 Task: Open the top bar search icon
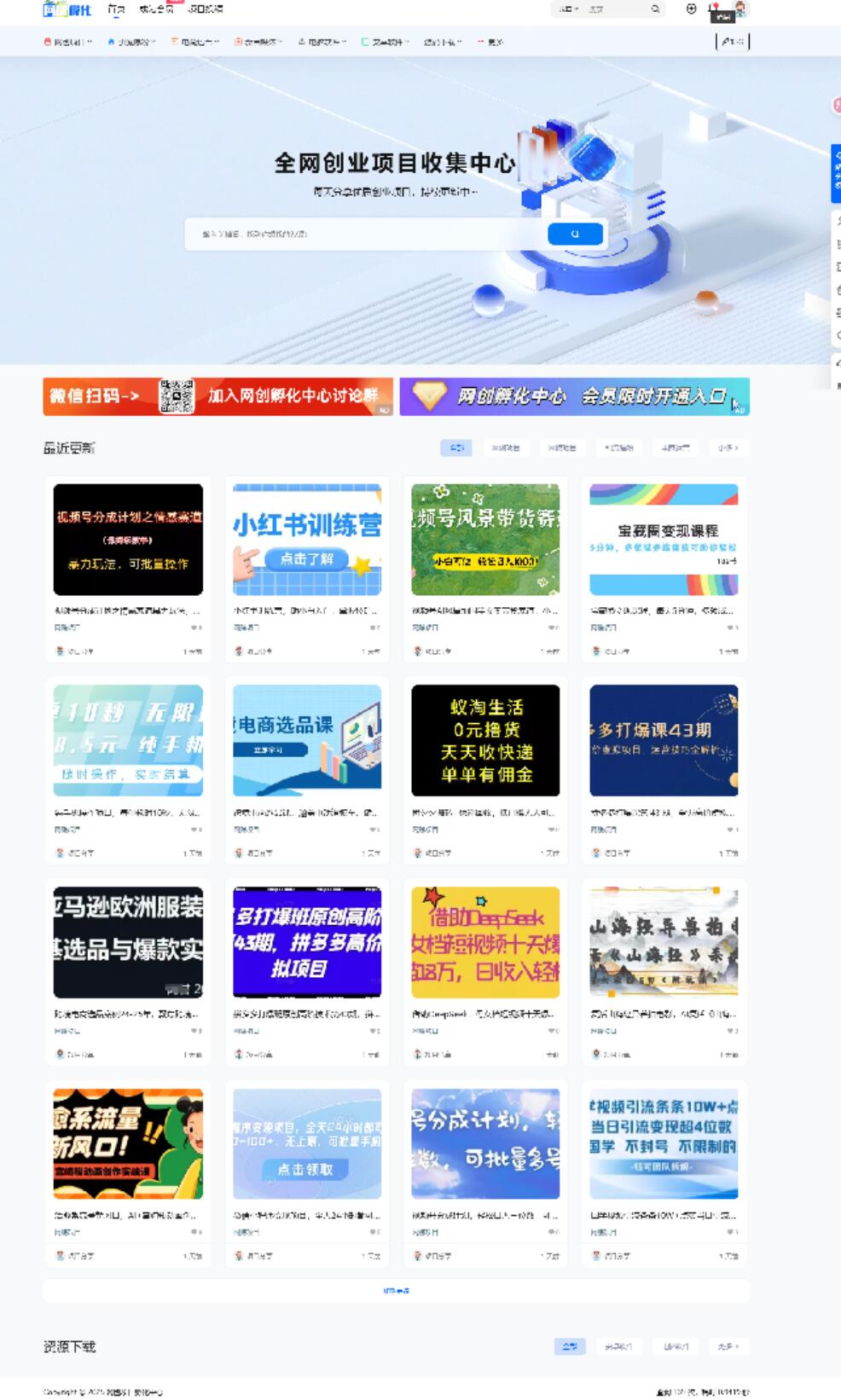(x=655, y=9)
